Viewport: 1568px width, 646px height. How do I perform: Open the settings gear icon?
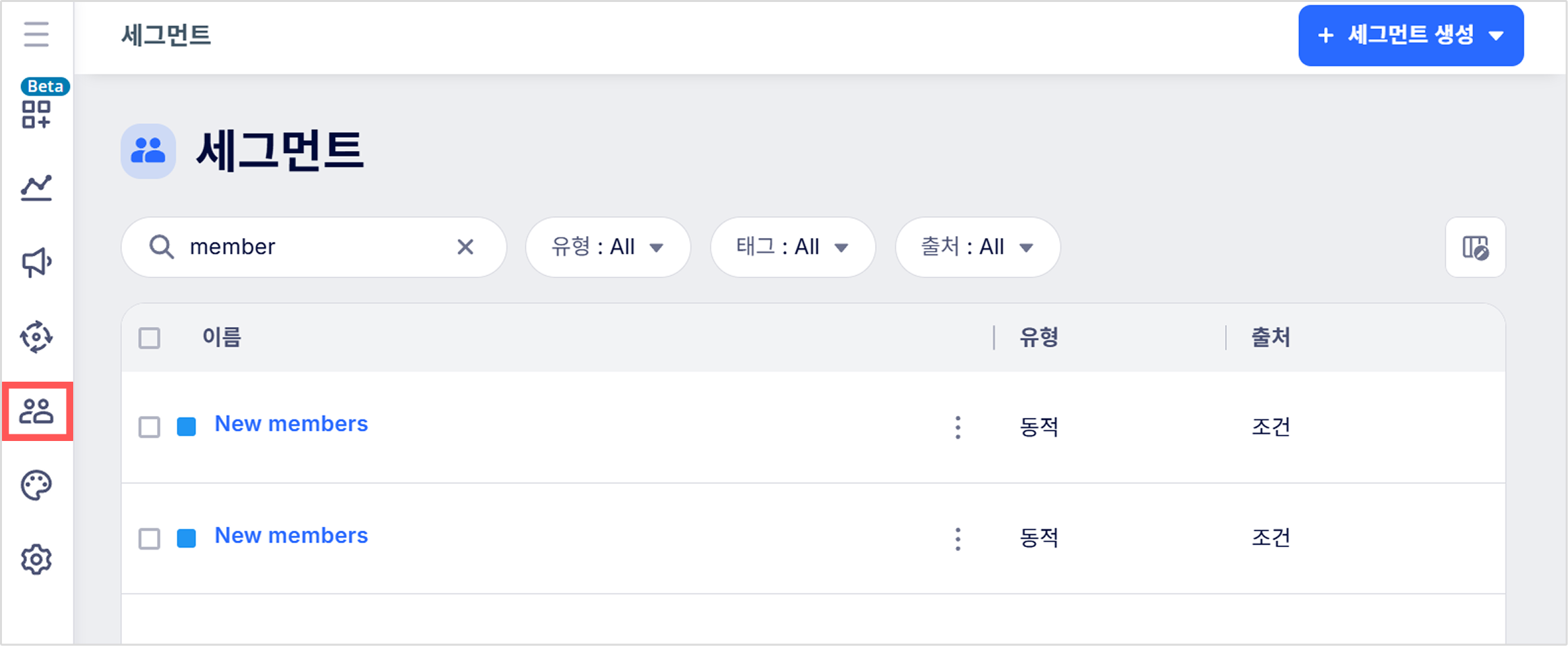tap(36, 560)
